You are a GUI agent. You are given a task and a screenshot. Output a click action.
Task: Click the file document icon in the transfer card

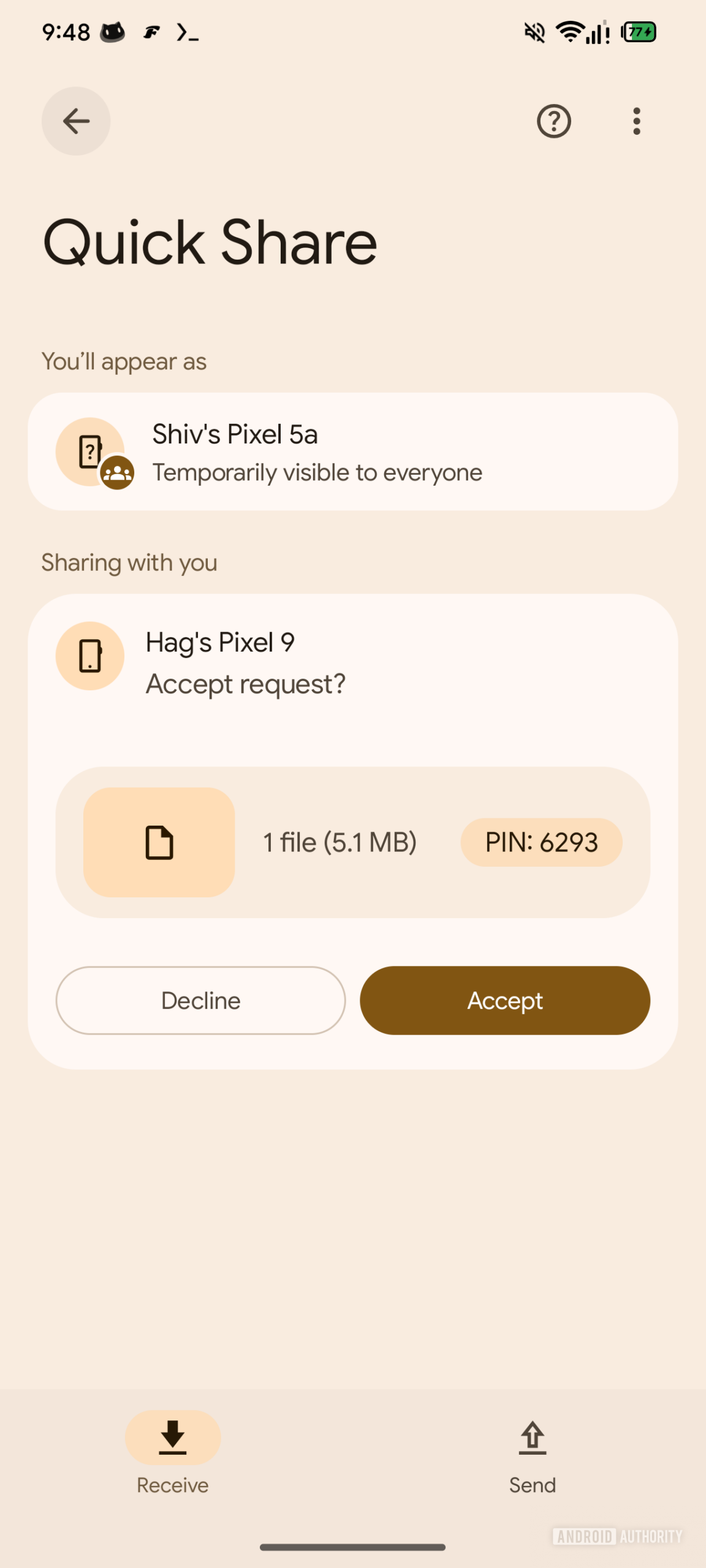(x=159, y=842)
